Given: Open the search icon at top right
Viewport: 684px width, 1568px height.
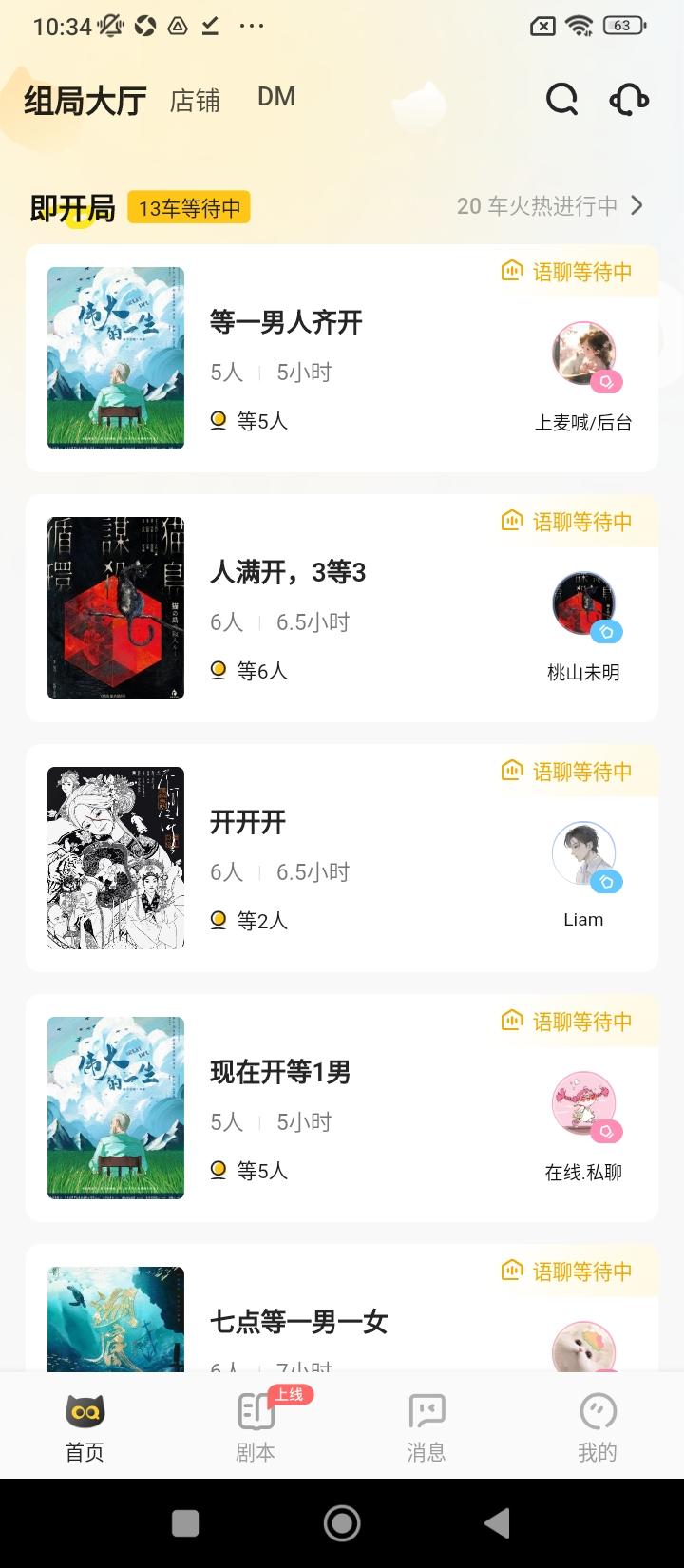Looking at the screenshot, I should 561,98.
